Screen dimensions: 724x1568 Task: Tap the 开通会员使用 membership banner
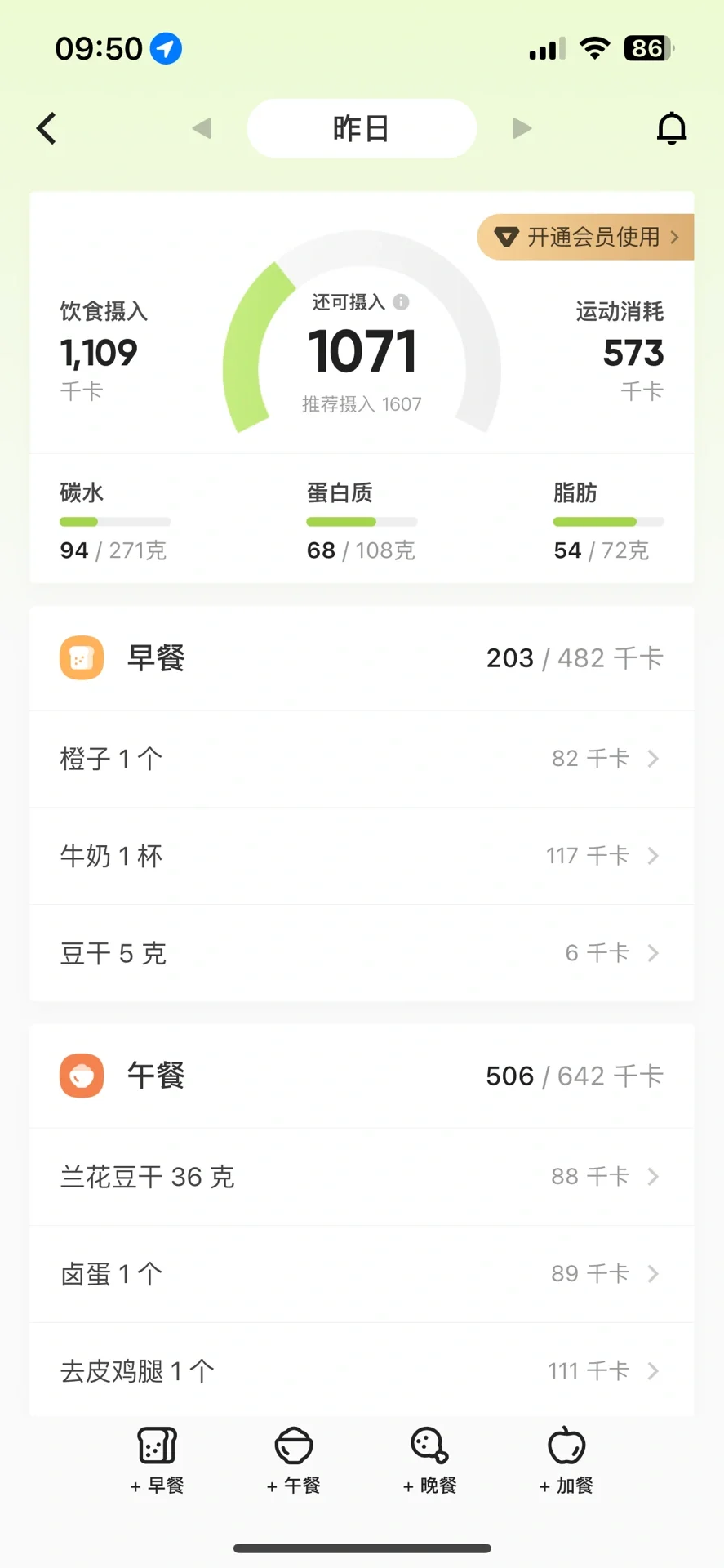586,237
